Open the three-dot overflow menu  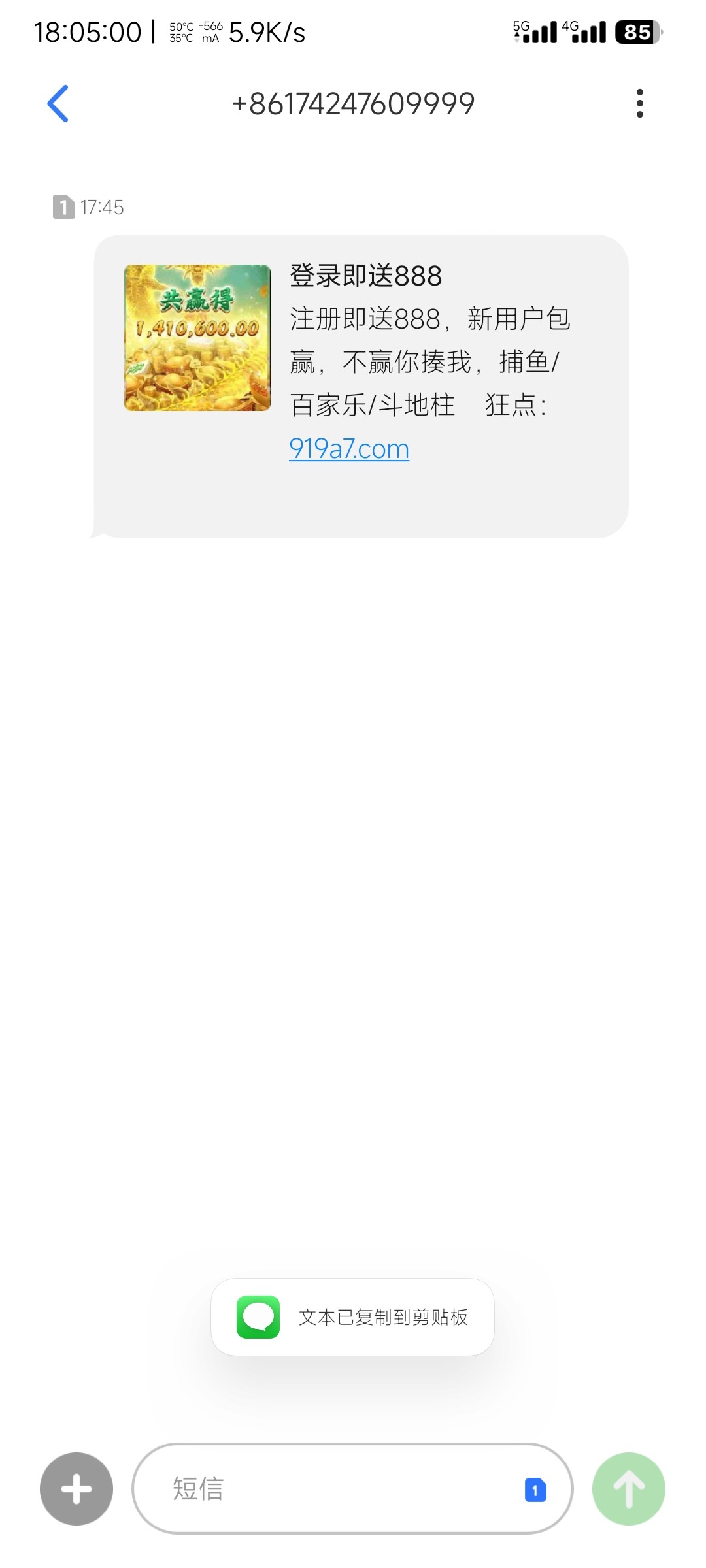click(639, 104)
